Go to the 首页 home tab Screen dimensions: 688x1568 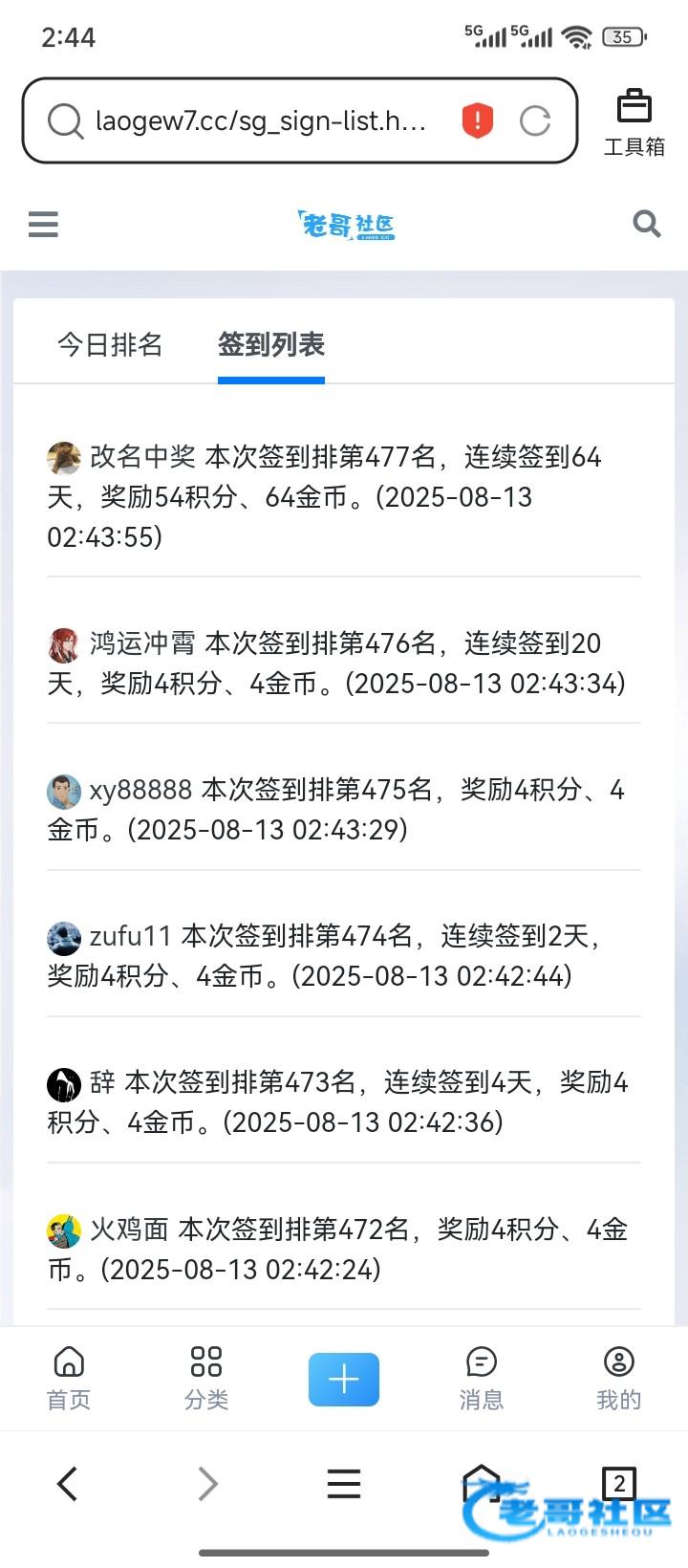69,1378
